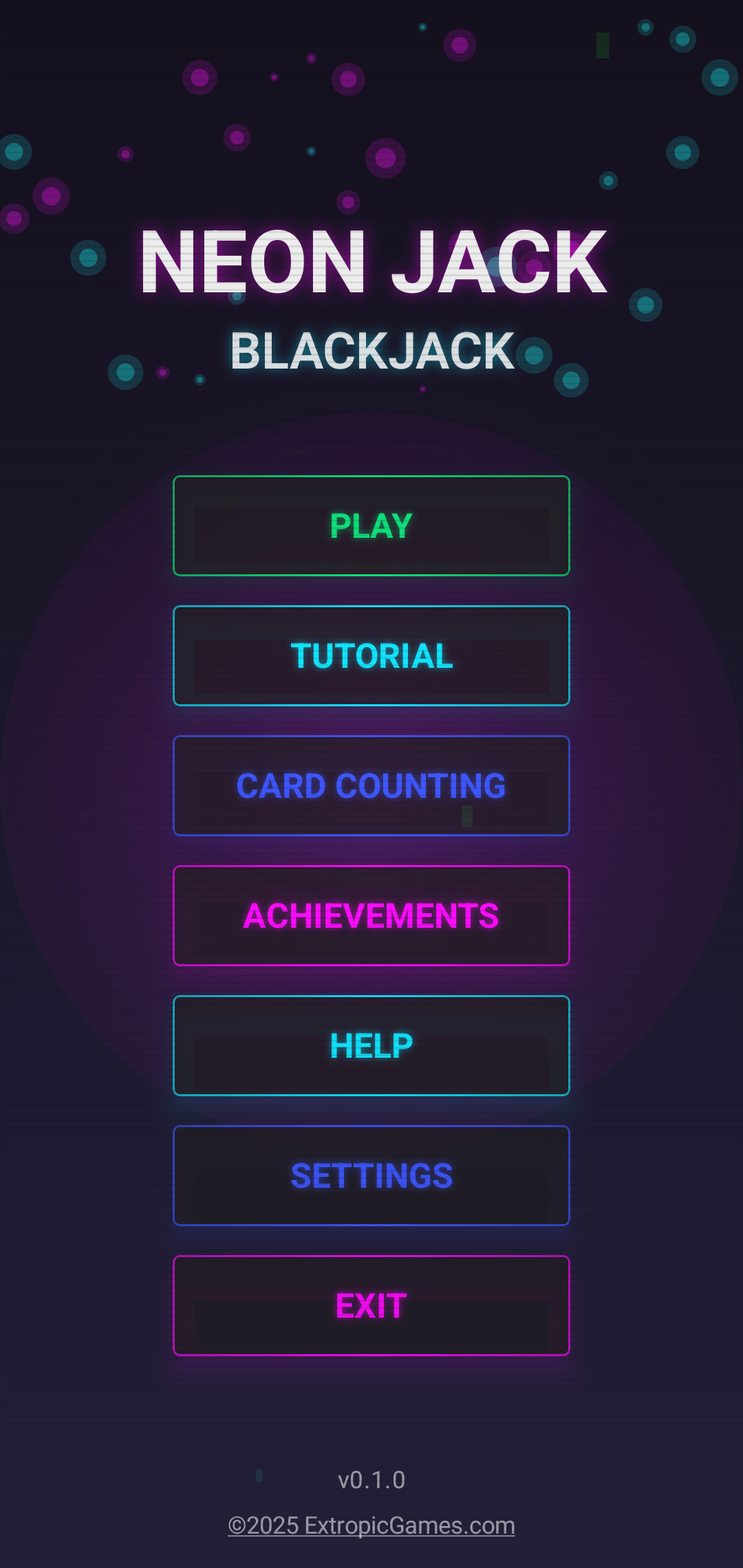This screenshot has width=743, height=1568.
Task: Check unlocked trophies in ACHIEVEMENTS
Action: pyautogui.click(x=371, y=915)
